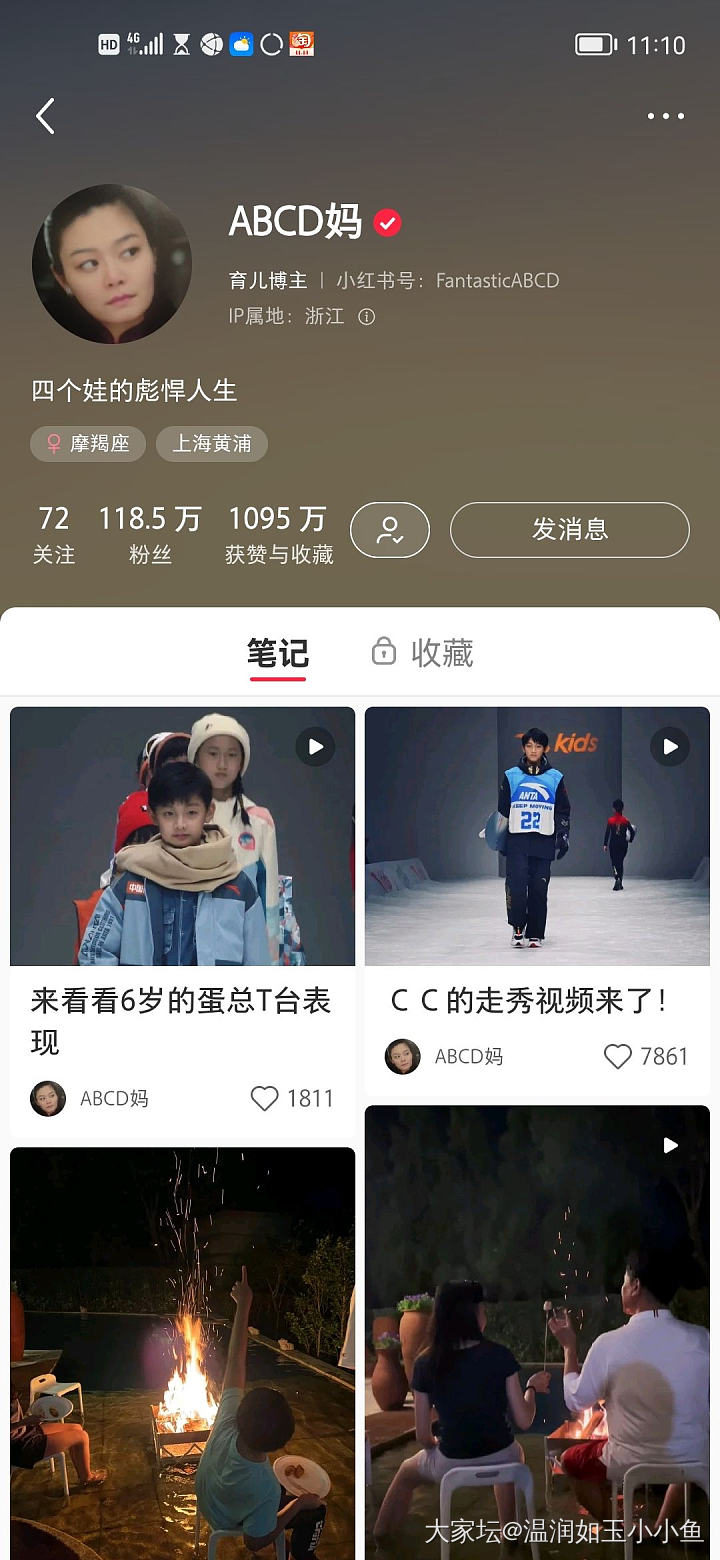720x1560 pixels.
Task: Select the 摩羯座 tag chip
Action: (x=88, y=444)
